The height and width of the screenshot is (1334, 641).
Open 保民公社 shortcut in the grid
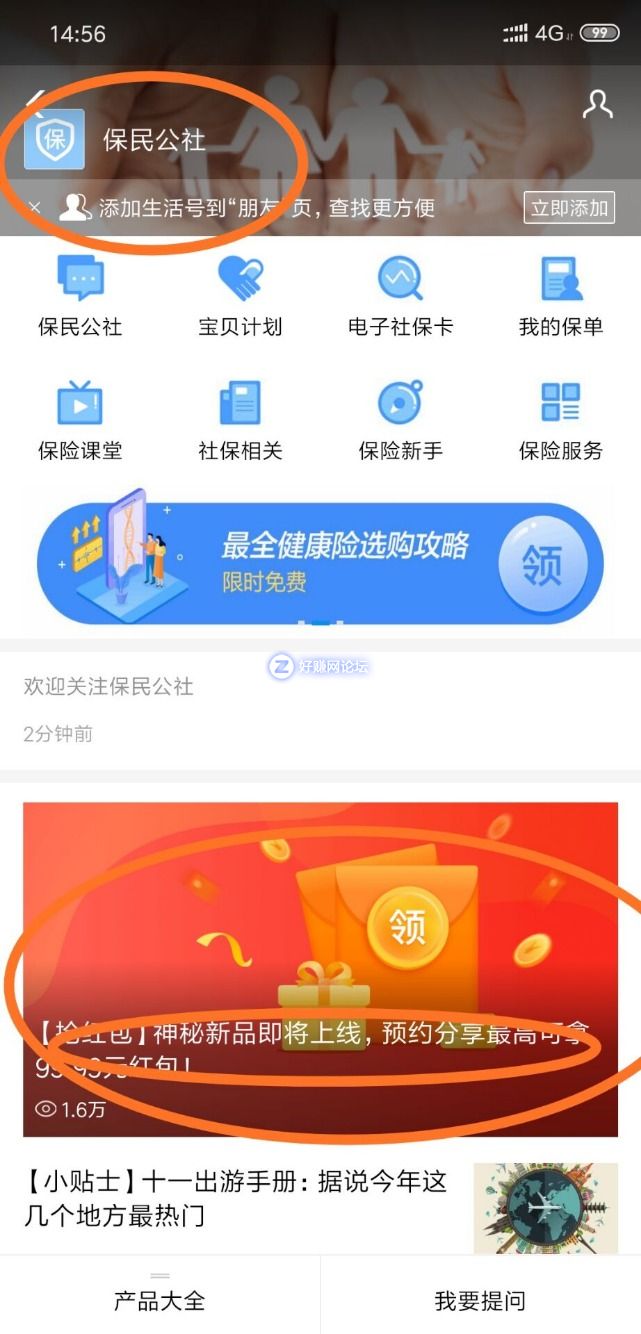click(x=80, y=296)
